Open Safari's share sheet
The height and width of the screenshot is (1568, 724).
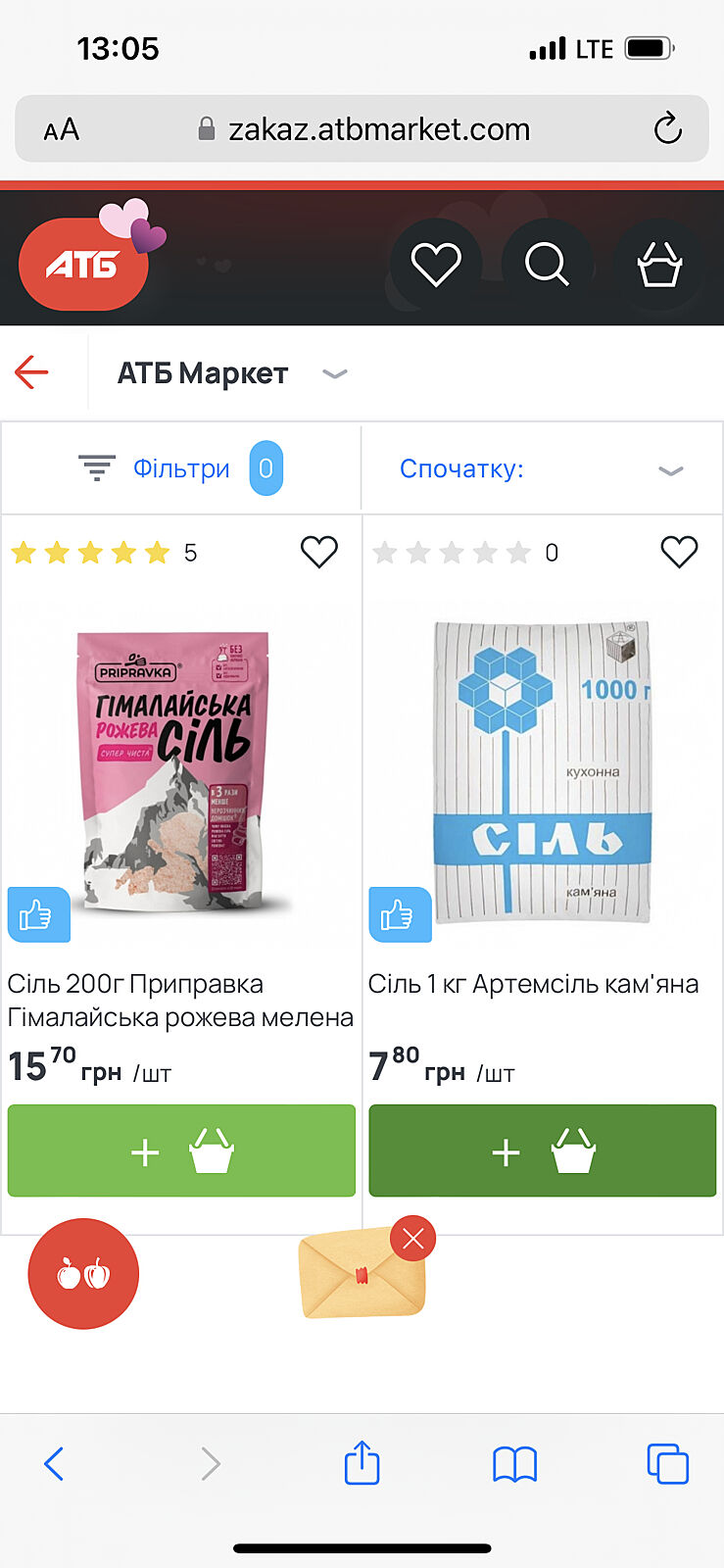362,1463
